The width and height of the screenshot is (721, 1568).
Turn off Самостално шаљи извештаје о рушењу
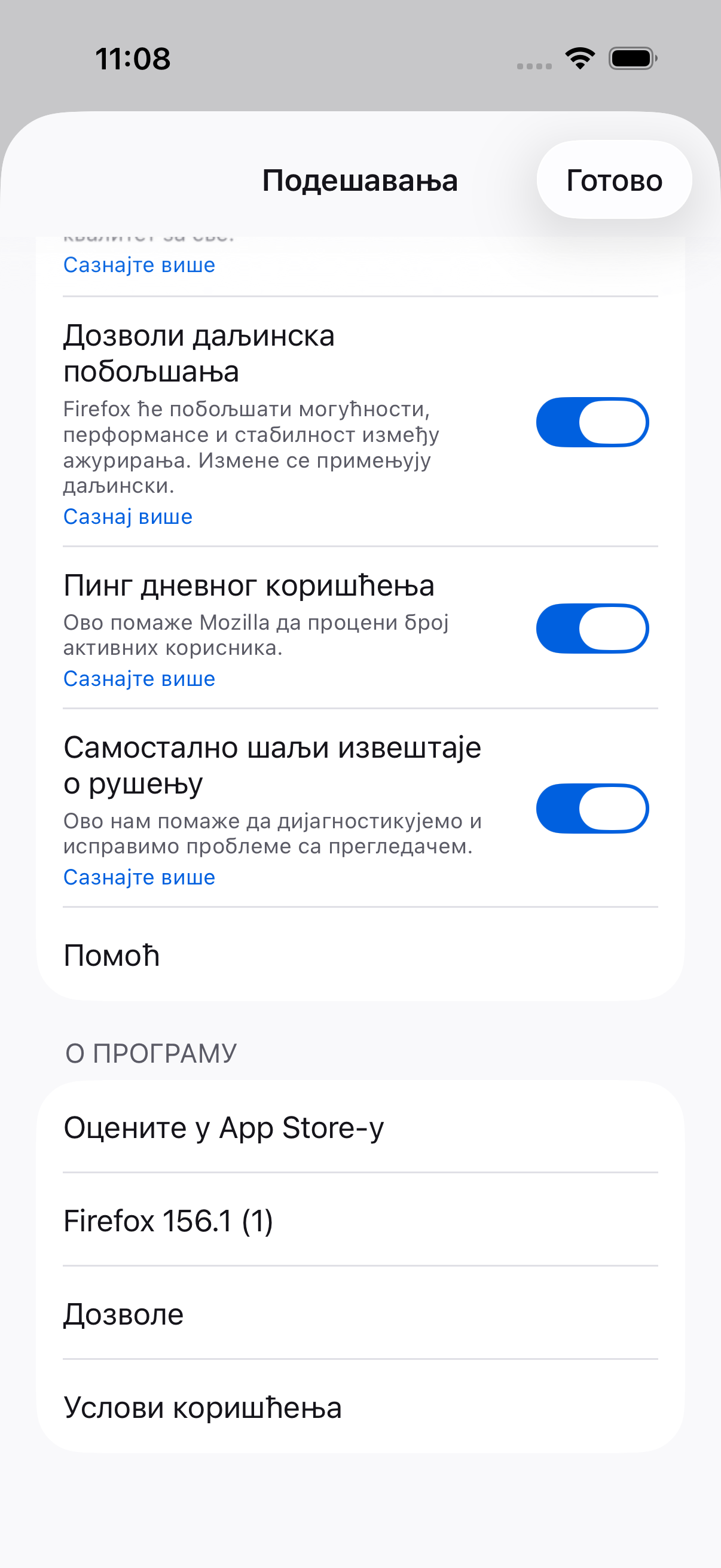point(592,809)
